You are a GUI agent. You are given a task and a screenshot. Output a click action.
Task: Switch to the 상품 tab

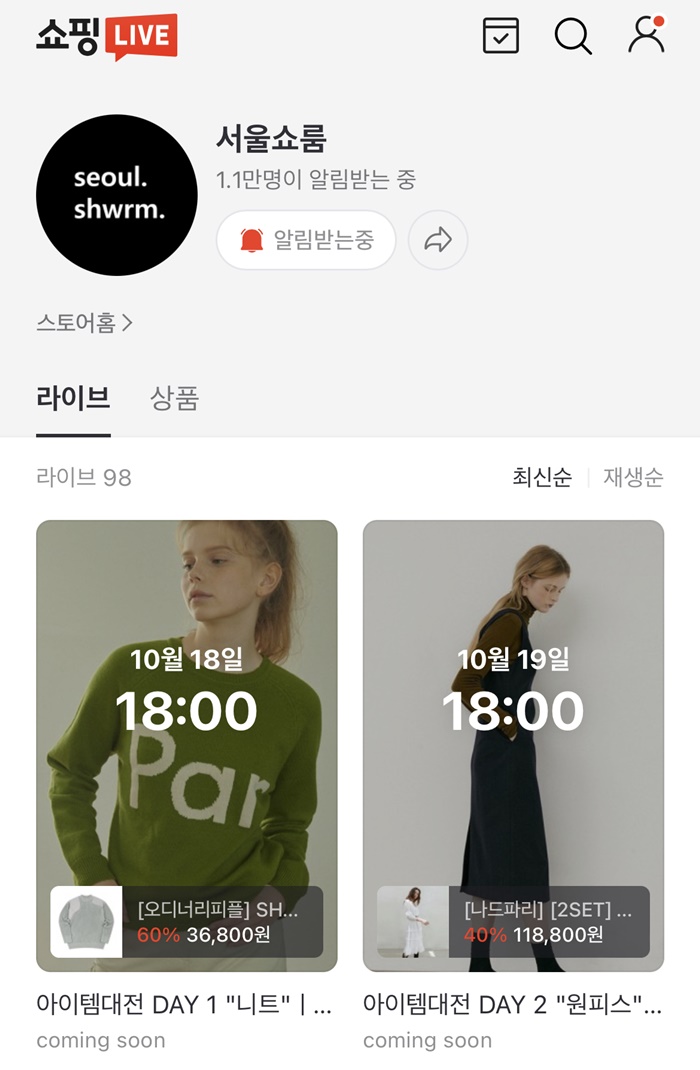click(175, 398)
